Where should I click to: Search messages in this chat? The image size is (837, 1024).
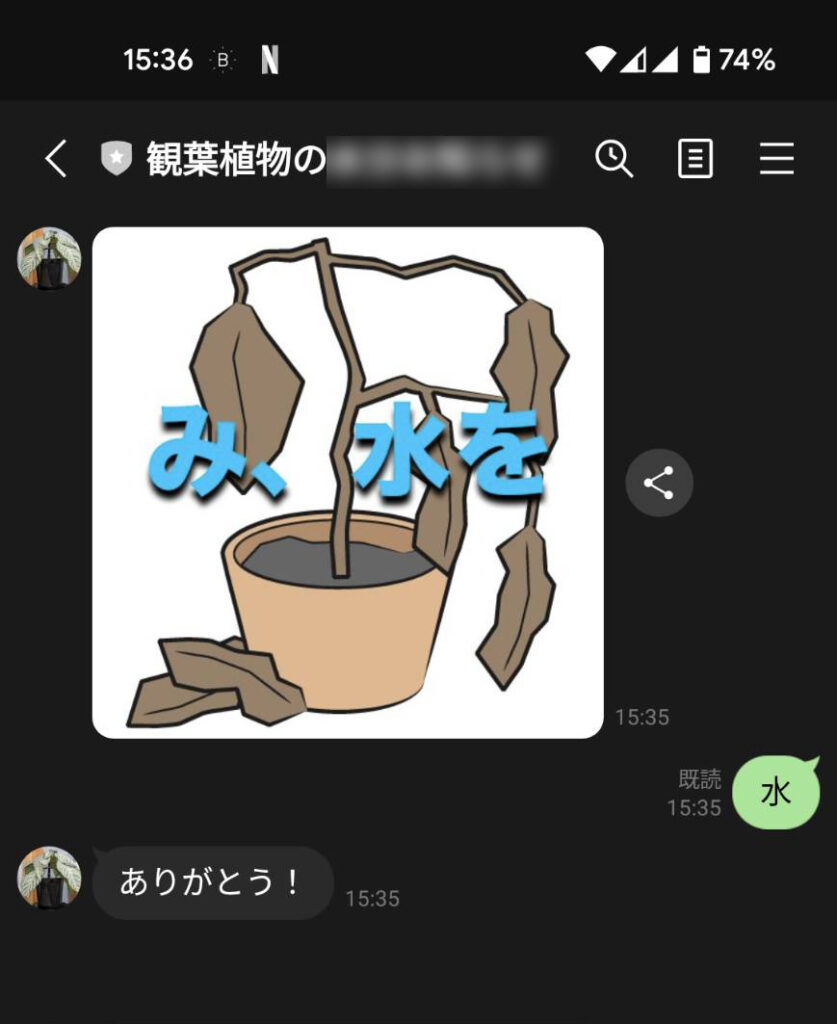[x=614, y=159]
